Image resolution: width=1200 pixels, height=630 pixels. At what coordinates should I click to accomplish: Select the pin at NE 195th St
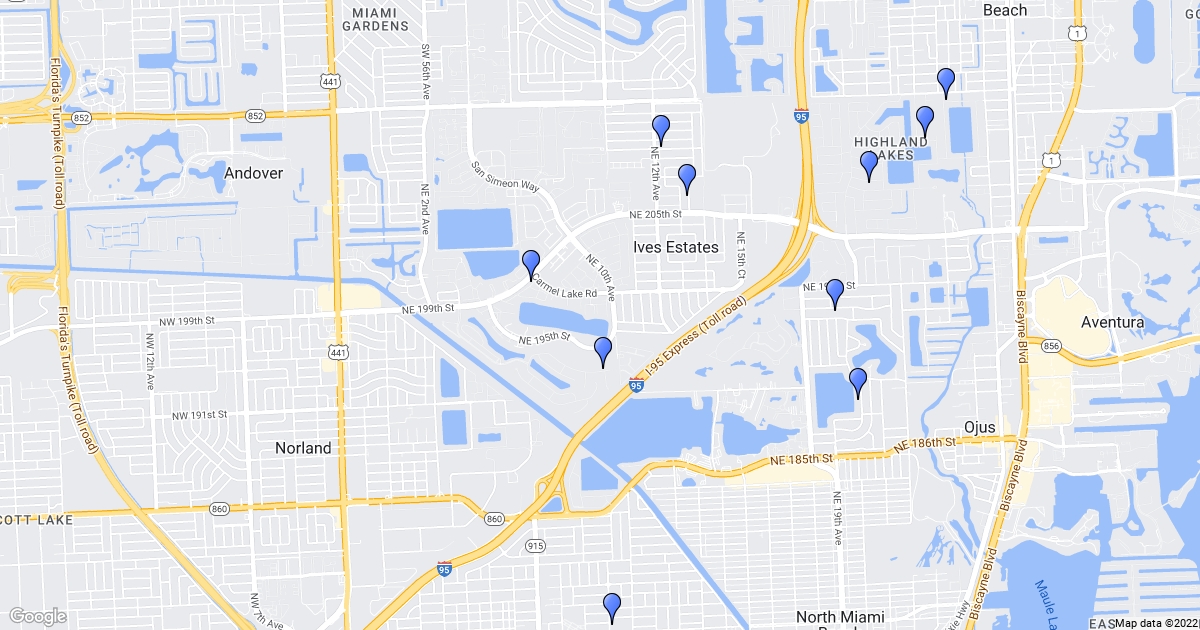(602, 350)
